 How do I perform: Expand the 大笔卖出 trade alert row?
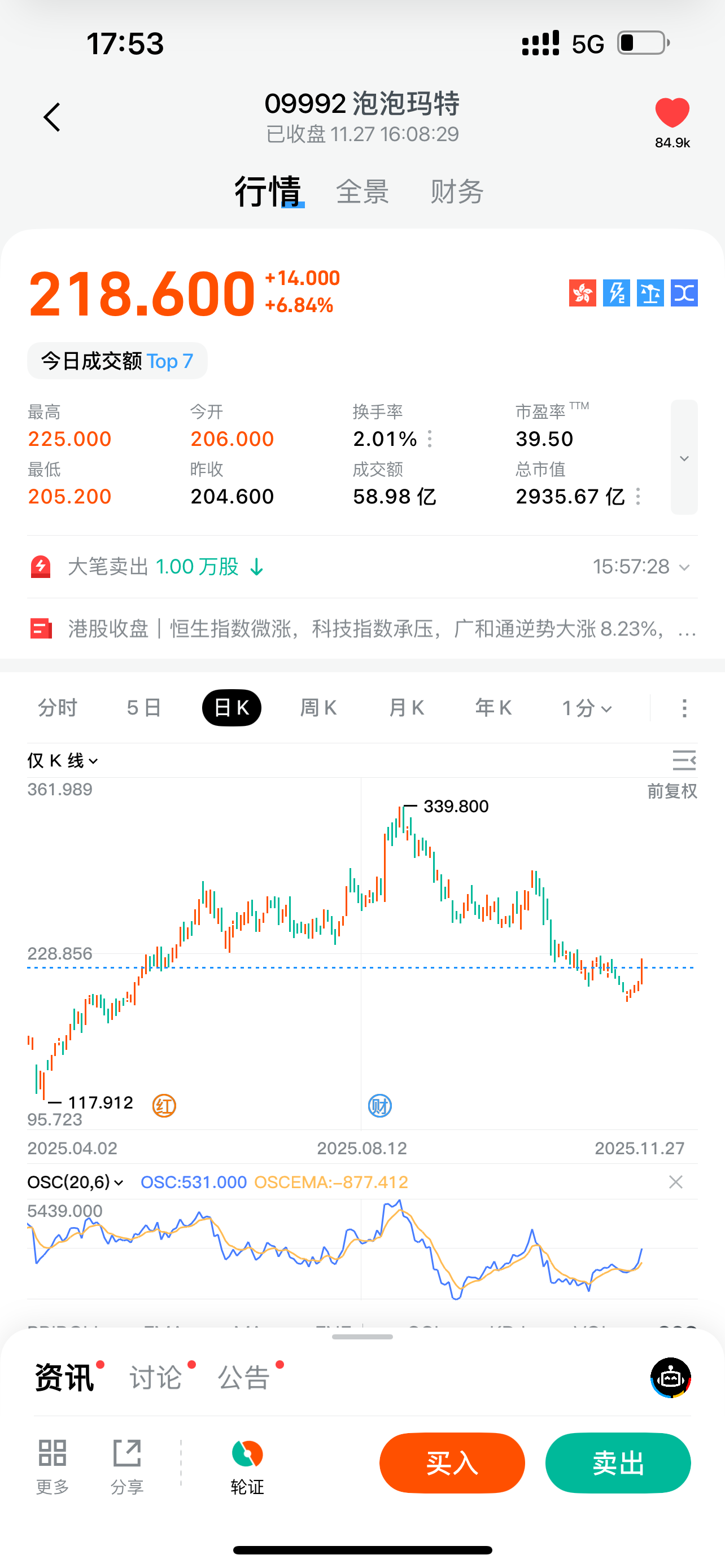363,567
